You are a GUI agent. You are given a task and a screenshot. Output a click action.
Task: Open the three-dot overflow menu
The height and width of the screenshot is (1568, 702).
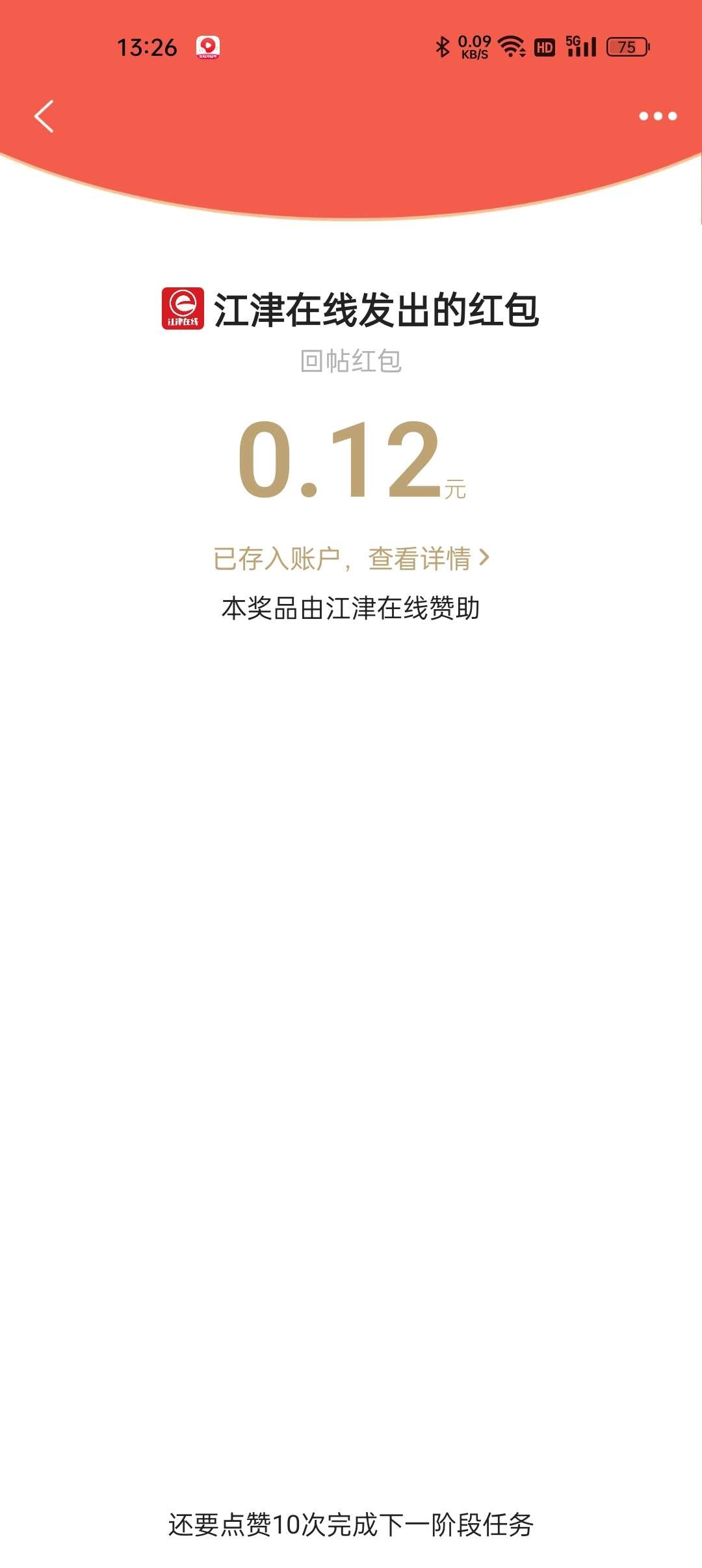pos(657,116)
